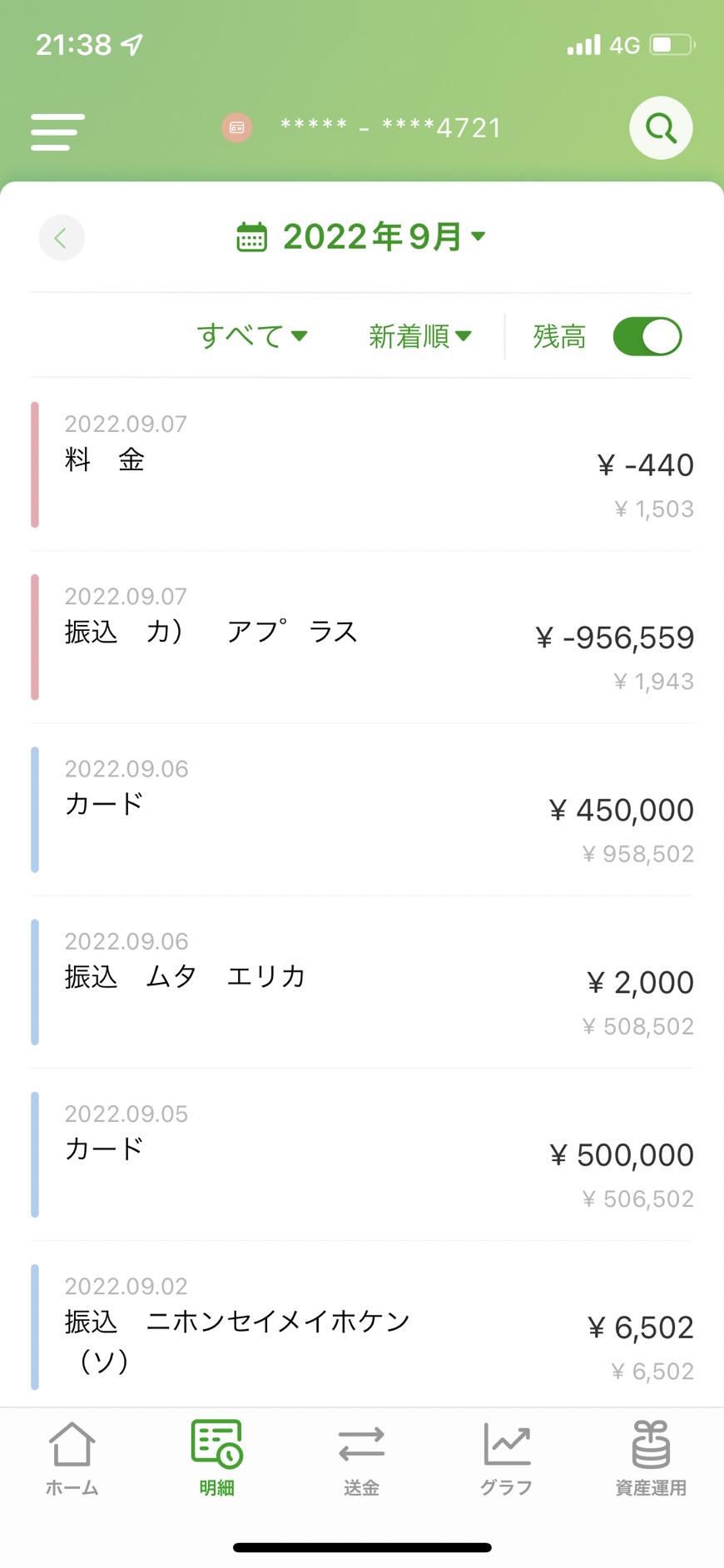This screenshot has width=724, height=1568.
Task: Open the hamburger drawer menu
Action: click(x=57, y=131)
